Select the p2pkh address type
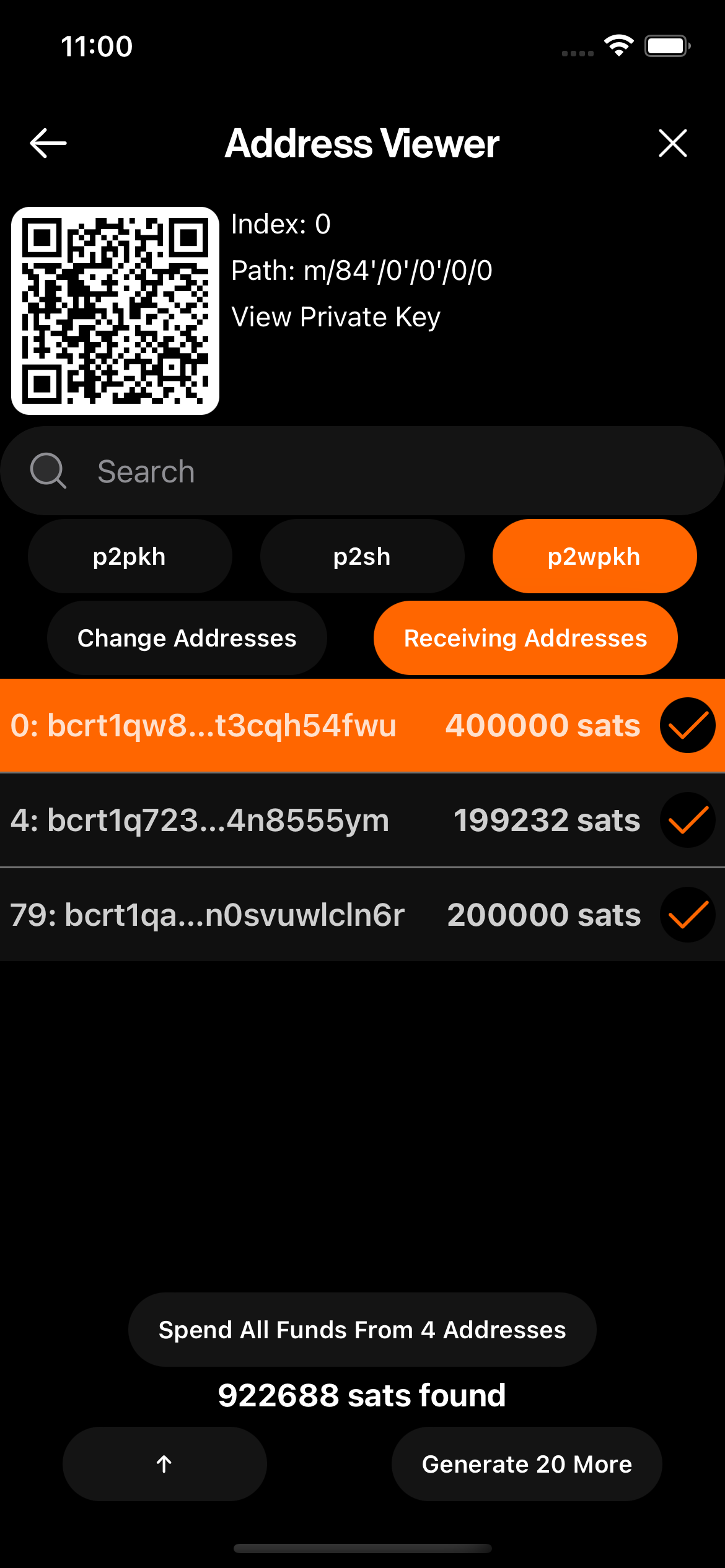This screenshot has width=725, height=1568. pos(130,556)
